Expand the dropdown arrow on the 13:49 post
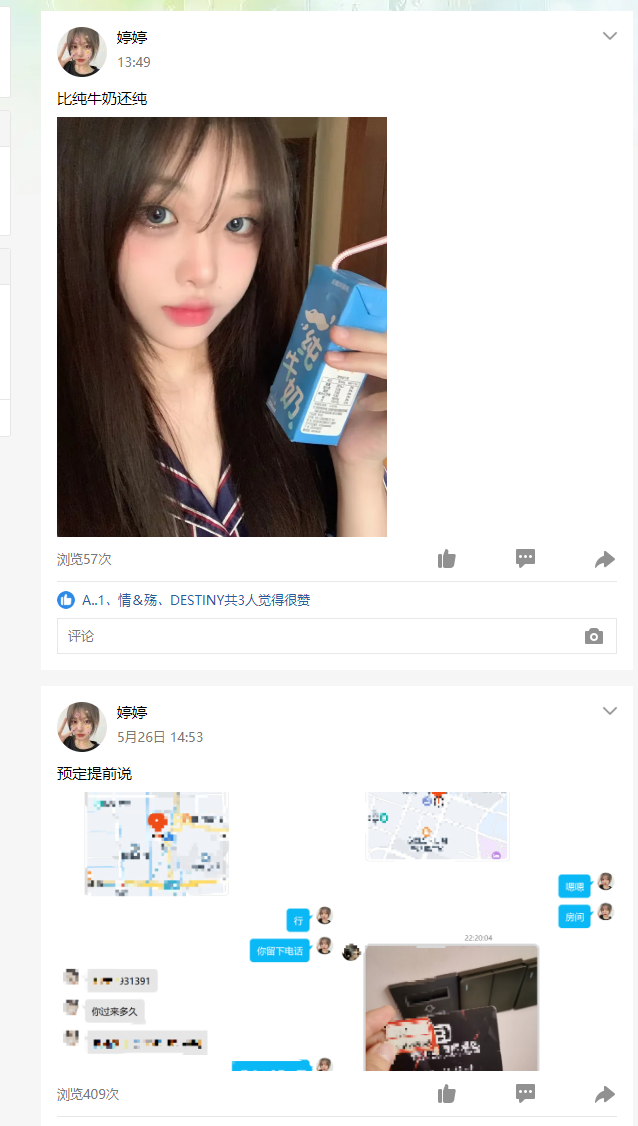Image resolution: width=638 pixels, height=1126 pixels. pos(610,37)
